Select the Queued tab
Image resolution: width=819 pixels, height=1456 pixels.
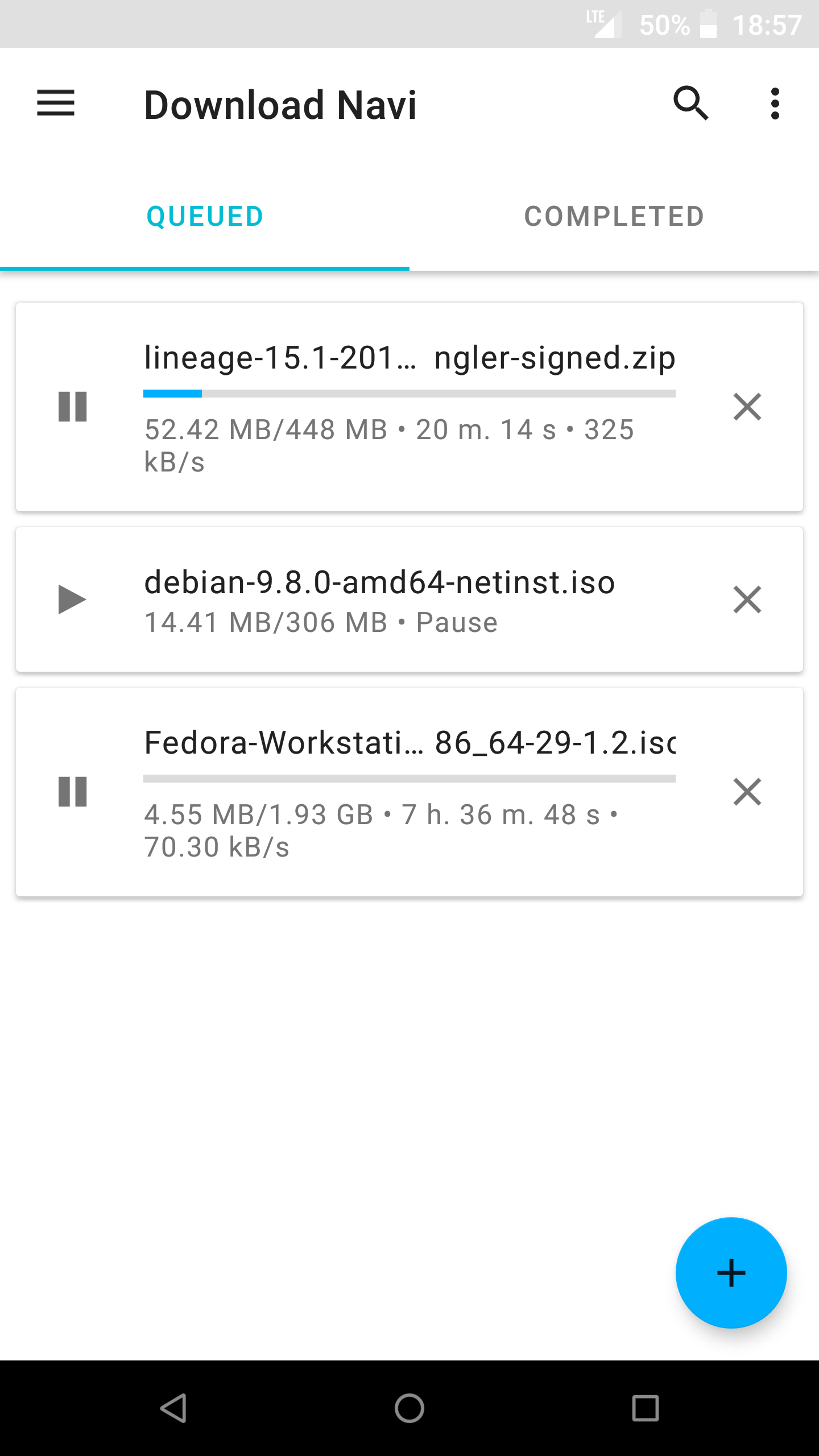205,217
